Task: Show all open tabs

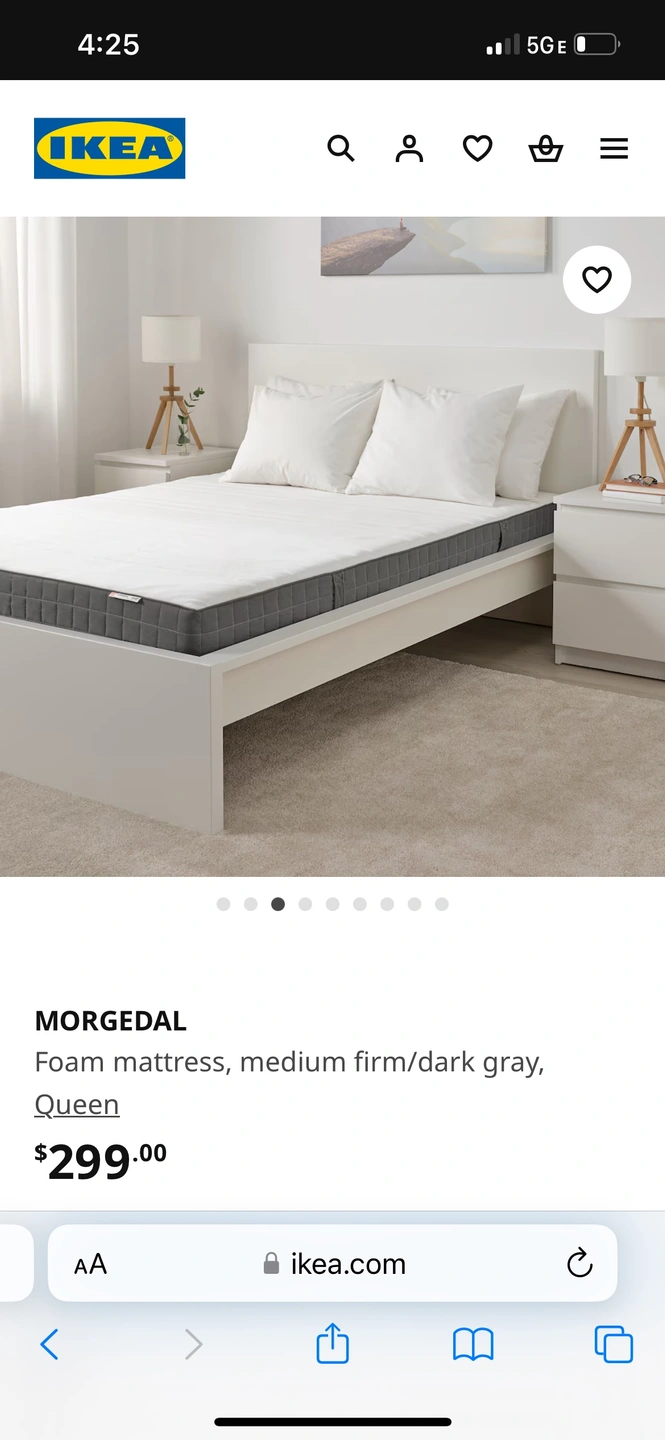Action: [x=613, y=1344]
